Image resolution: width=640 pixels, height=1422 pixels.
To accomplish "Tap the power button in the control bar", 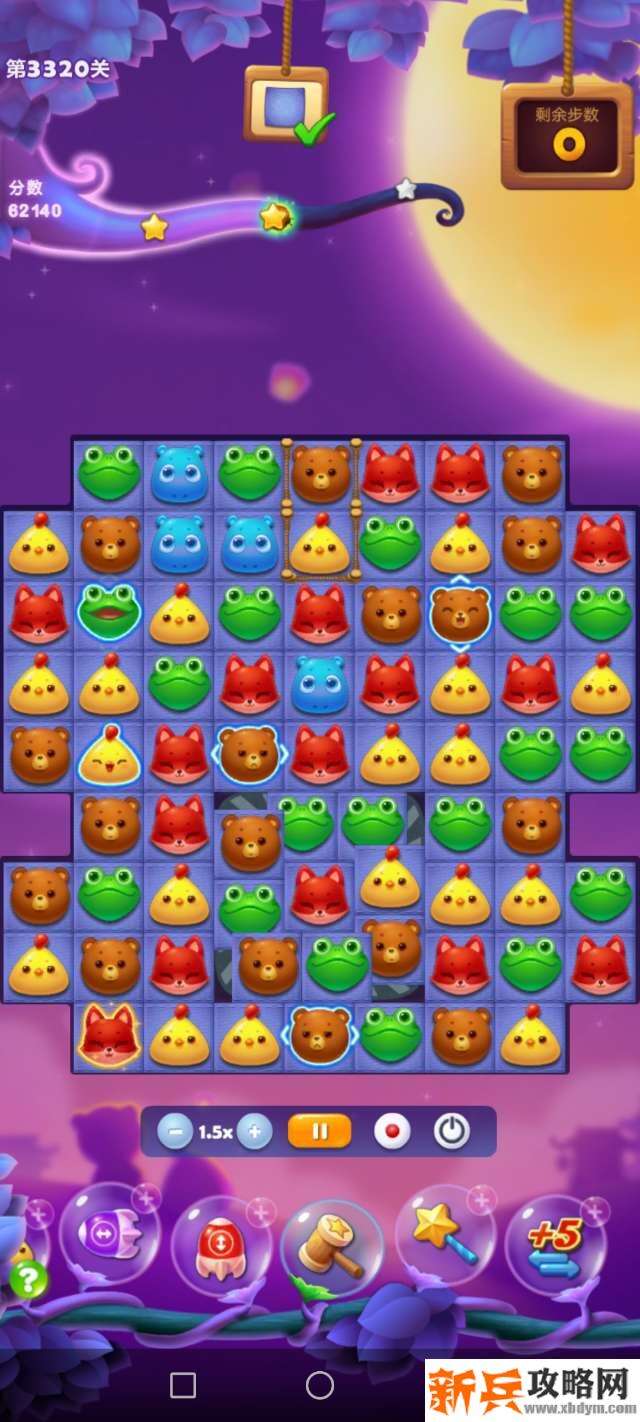I will (x=452, y=1132).
